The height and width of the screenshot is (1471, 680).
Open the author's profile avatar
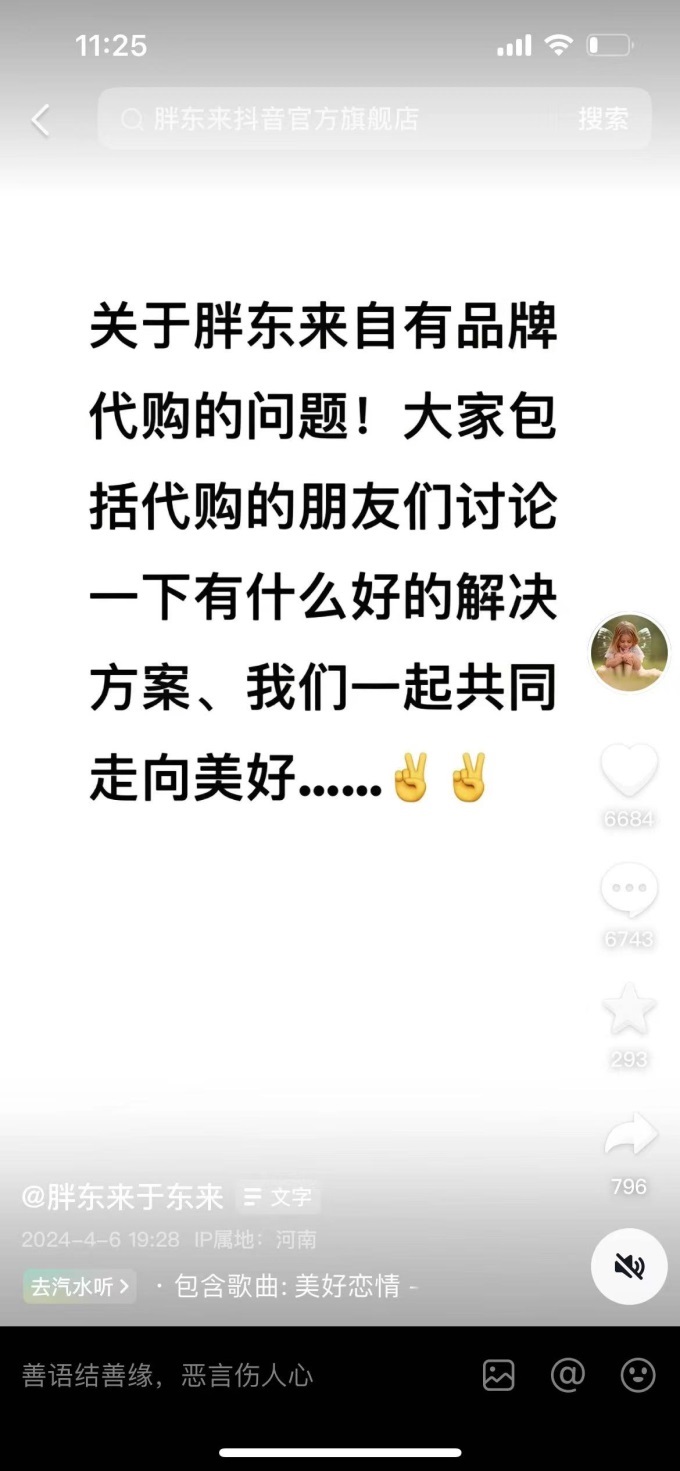[629, 653]
